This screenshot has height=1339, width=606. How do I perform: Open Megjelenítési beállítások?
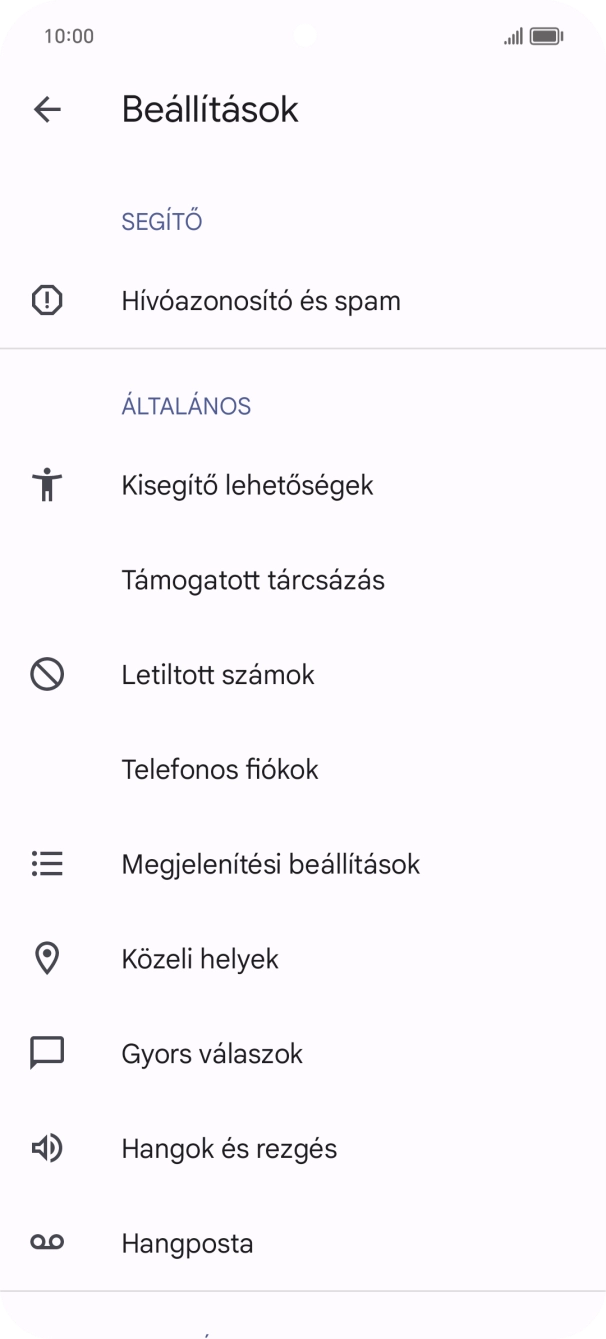tap(270, 864)
